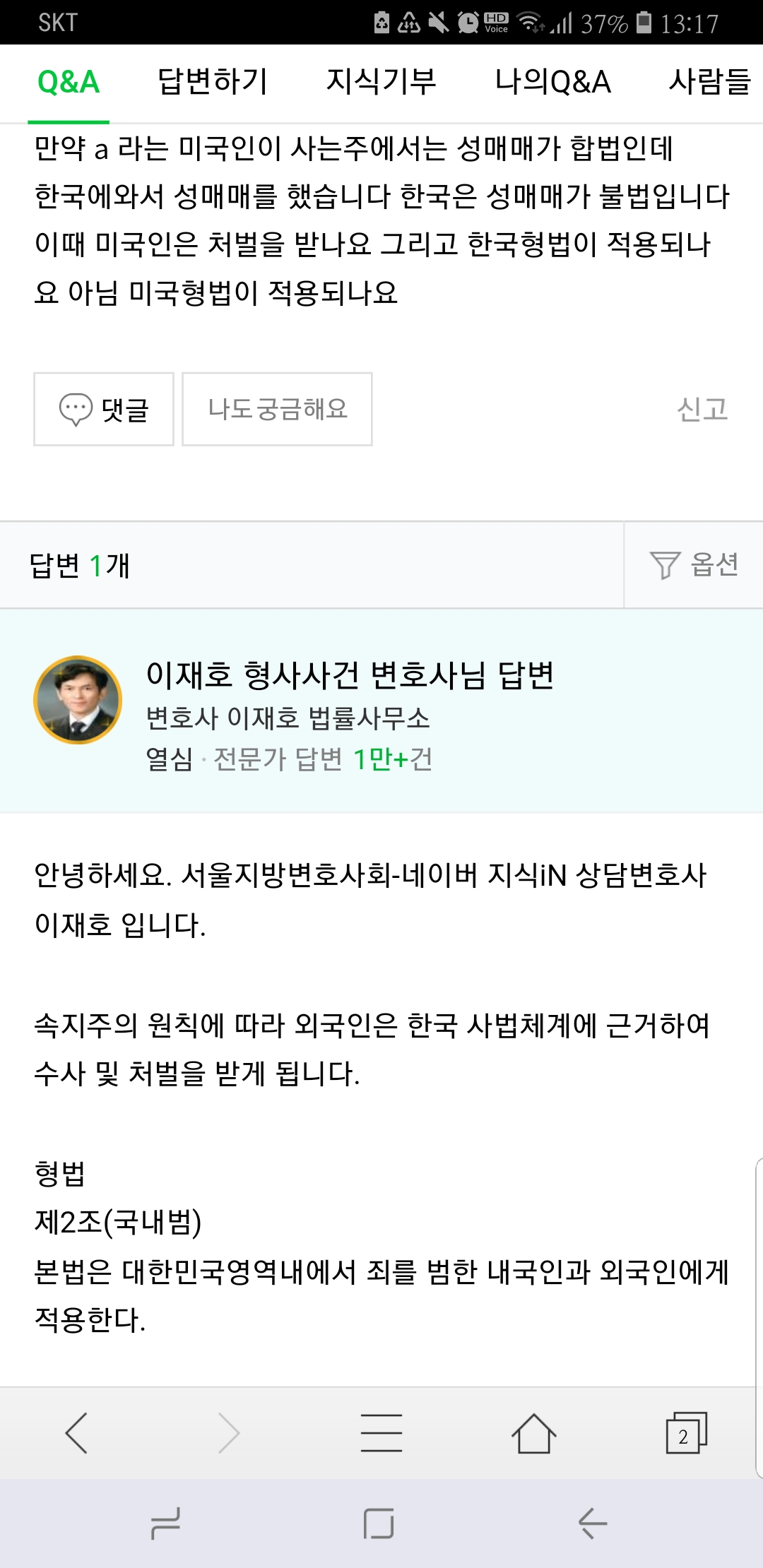The width and height of the screenshot is (763, 1568).
Task: Tap the system home button
Action: [x=379, y=1523]
